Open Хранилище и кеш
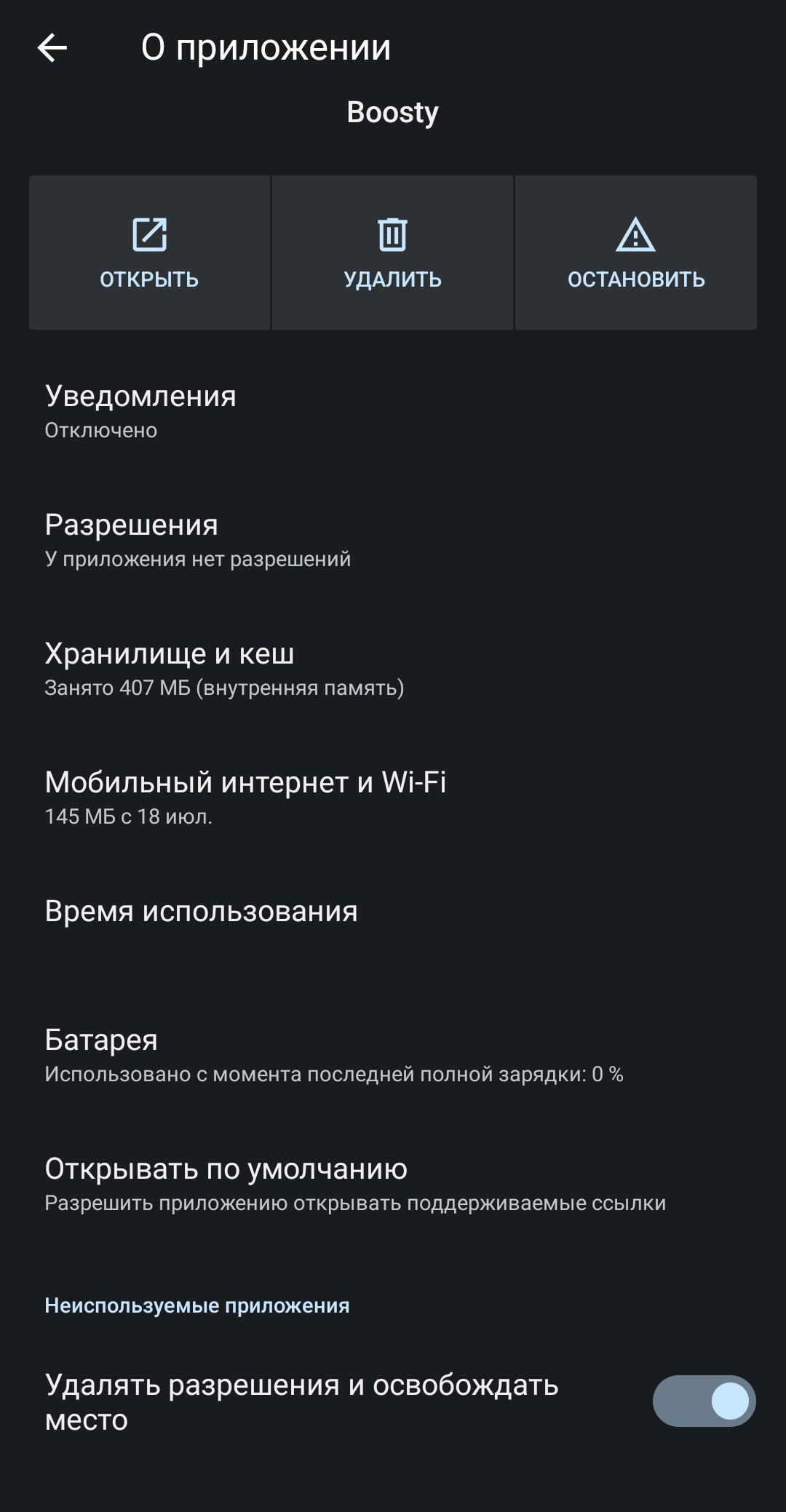 393,669
